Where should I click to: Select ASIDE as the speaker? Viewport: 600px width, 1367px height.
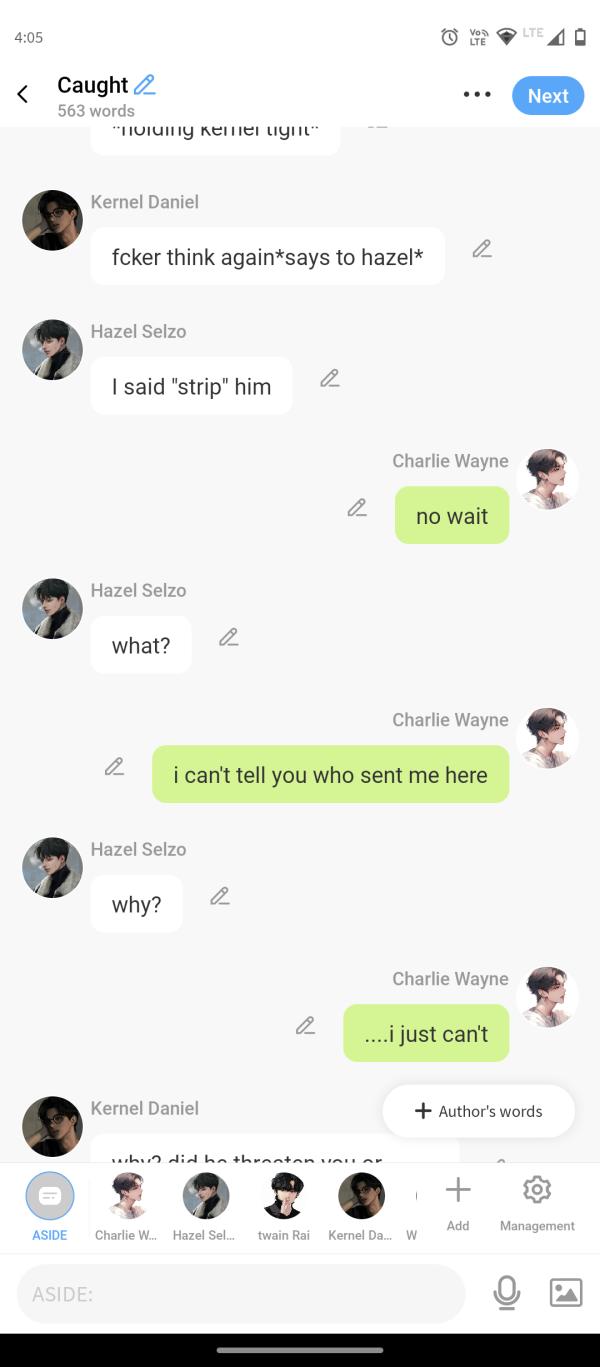click(50, 1206)
